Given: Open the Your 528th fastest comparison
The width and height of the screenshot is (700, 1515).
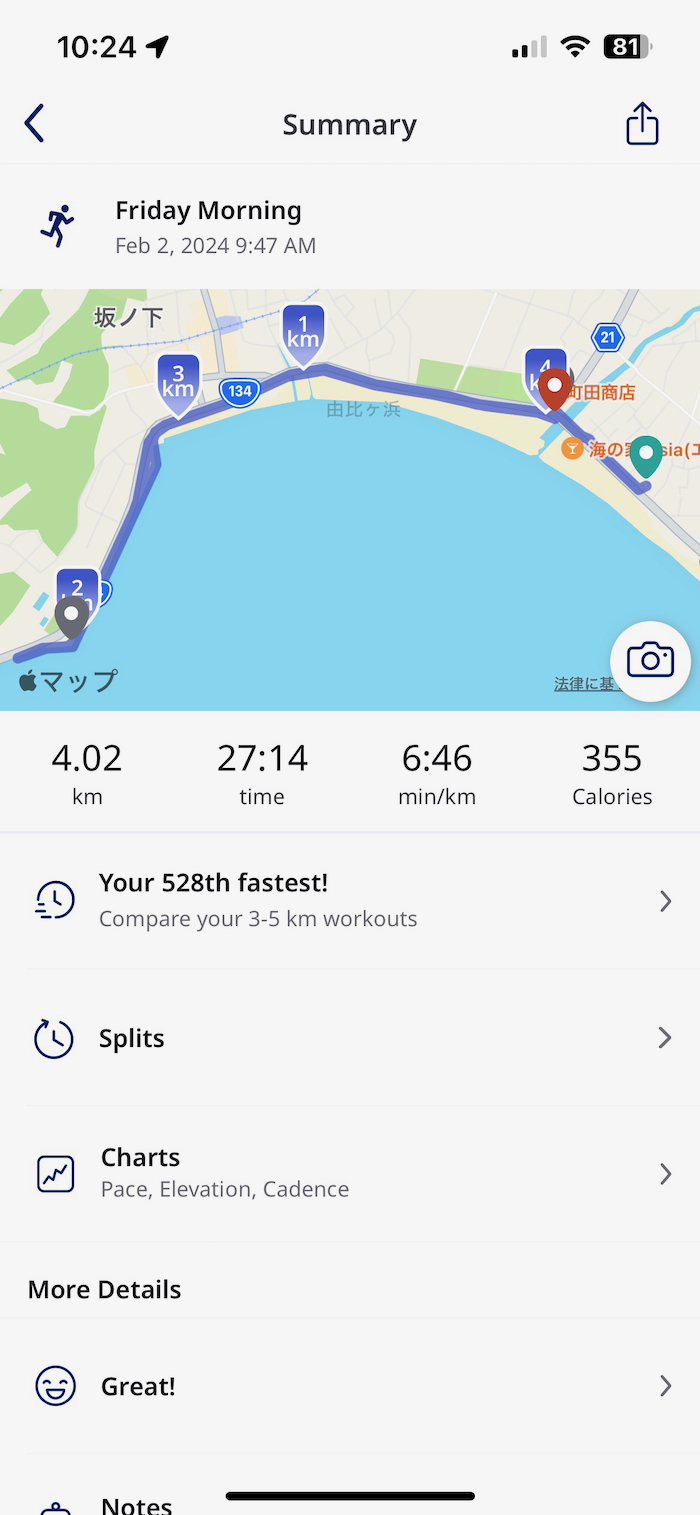Looking at the screenshot, I should (x=350, y=900).
